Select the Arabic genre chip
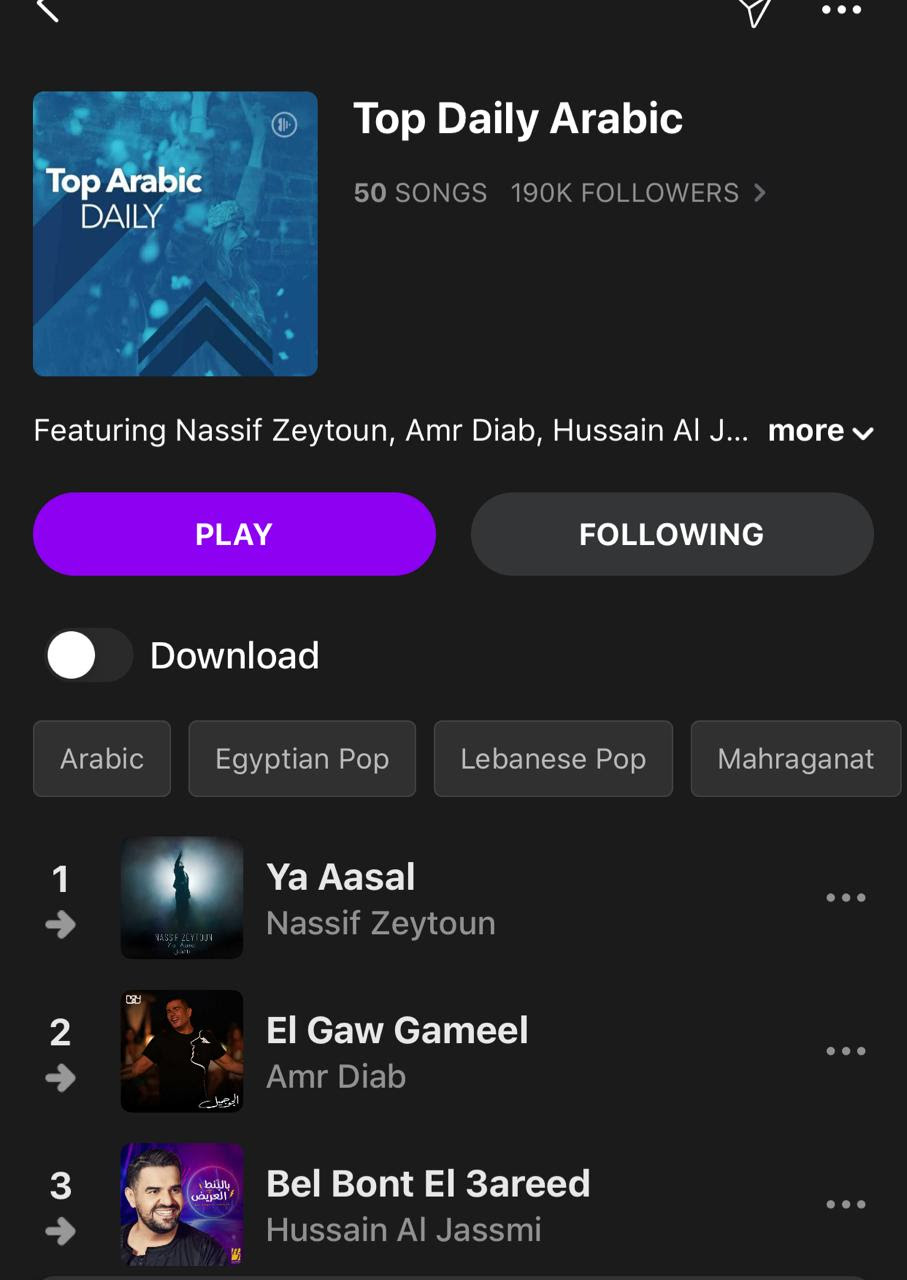This screenshot has height=1280, width=907. coord(102,759)
